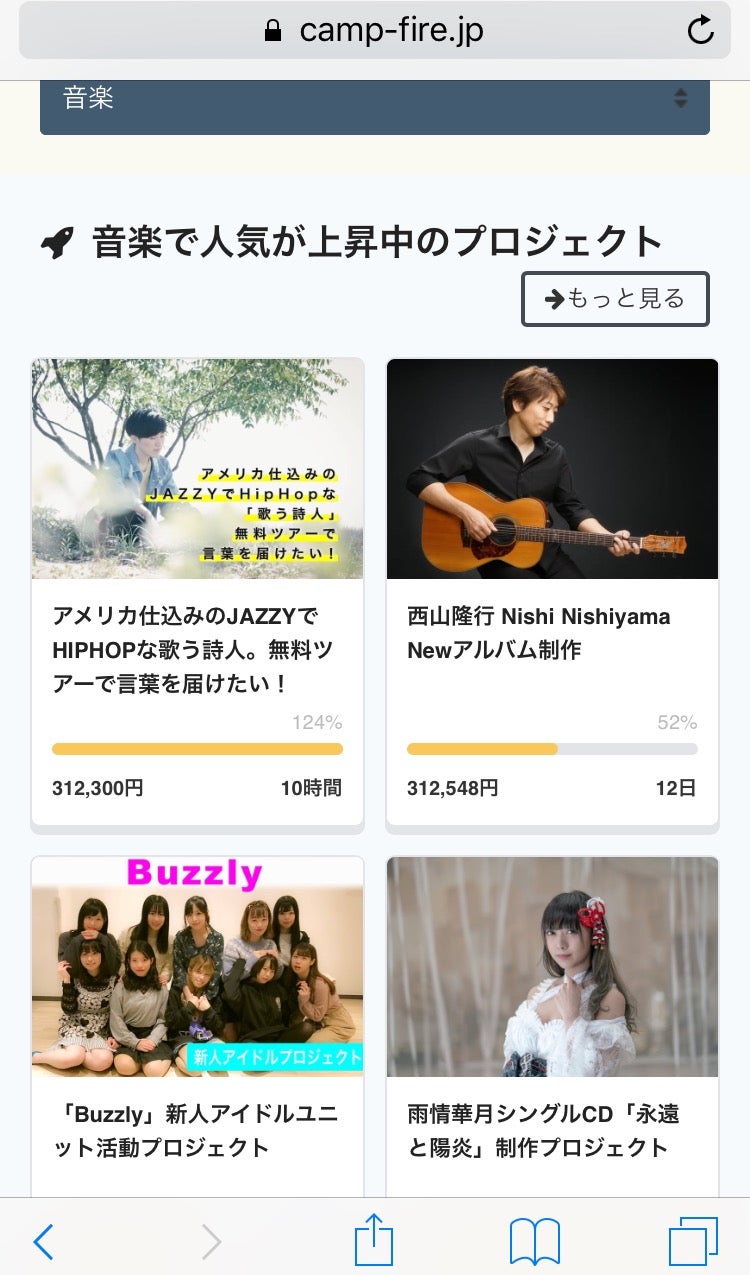Reload the camp-fire.jp page
Viewport: 750px width, 1275px height.
pyautogui.click(x=701, y=30)
